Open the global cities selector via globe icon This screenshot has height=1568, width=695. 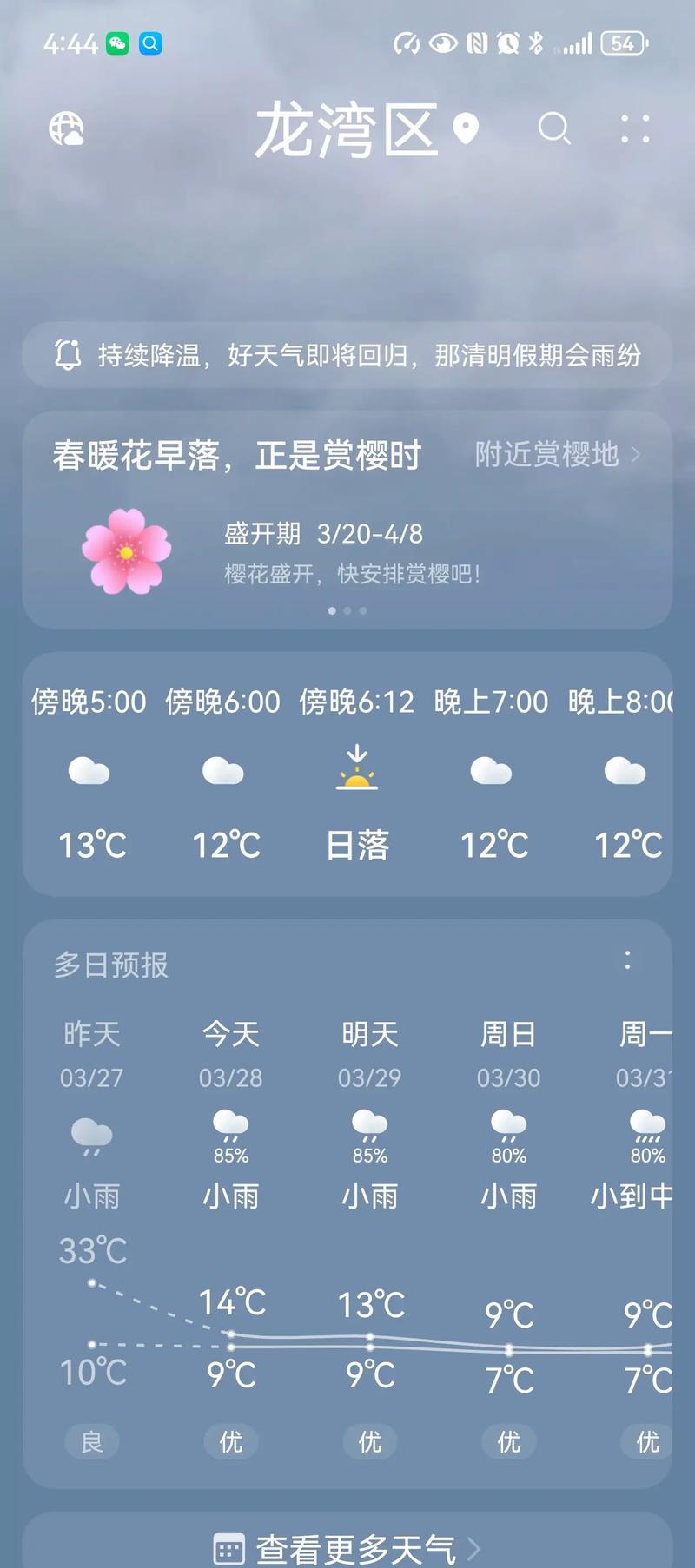coord(68,130)
